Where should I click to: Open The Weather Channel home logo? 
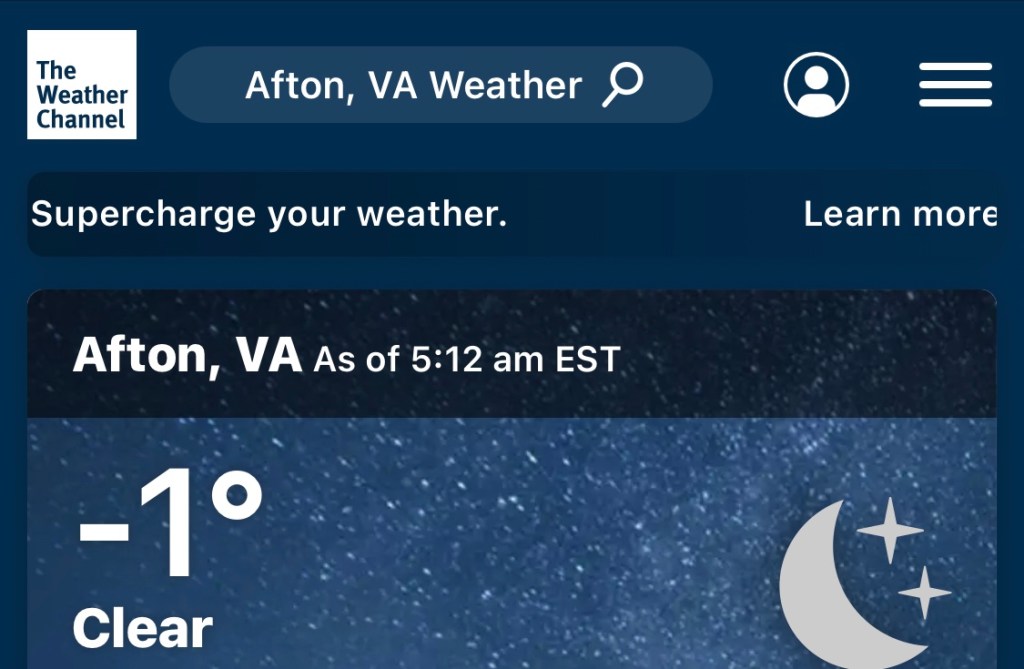81,85
